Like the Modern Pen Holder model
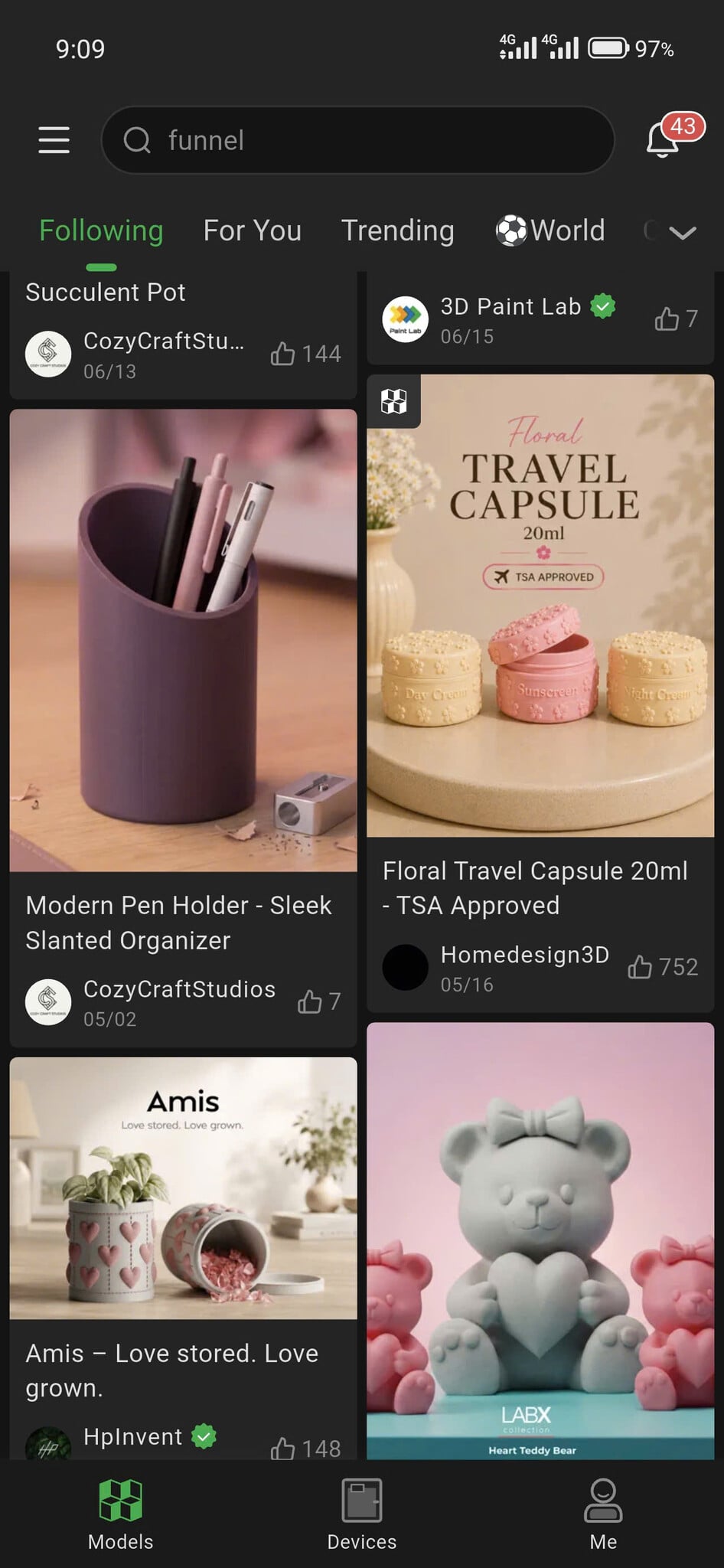The width and height of the screenshot is (724, 1568). [x=319, y=1001]
